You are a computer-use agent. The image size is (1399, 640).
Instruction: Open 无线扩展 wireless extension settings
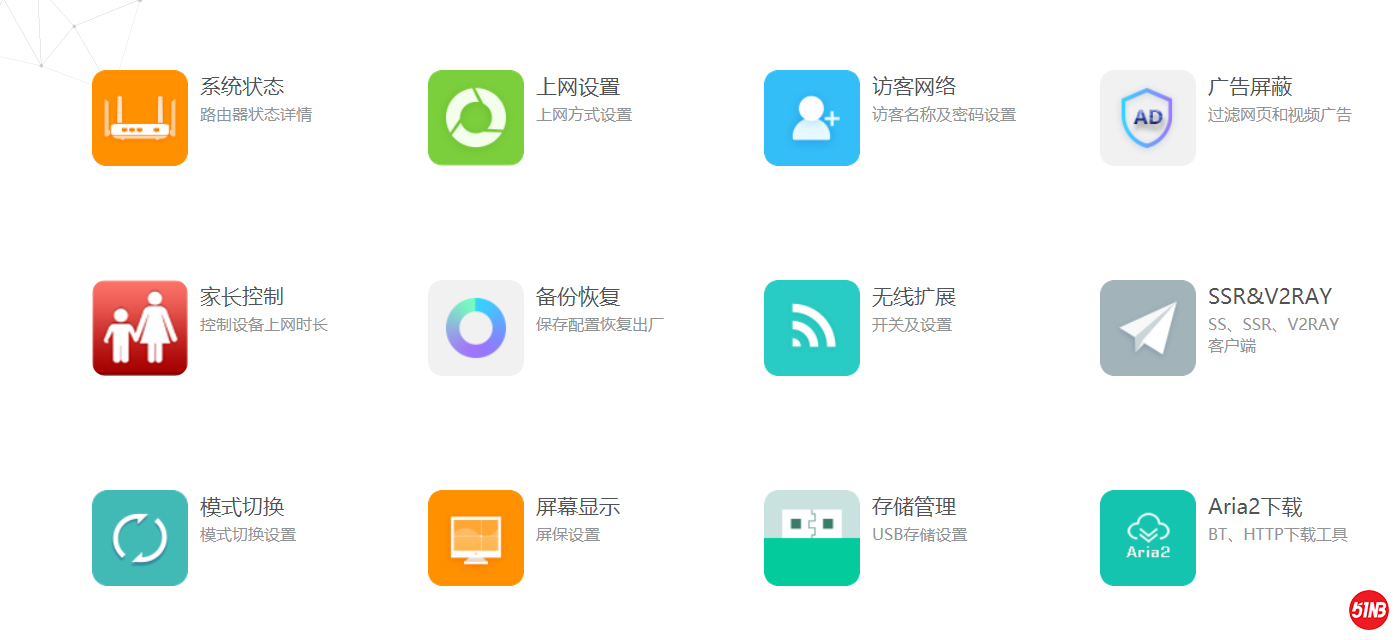click(812, 328)
